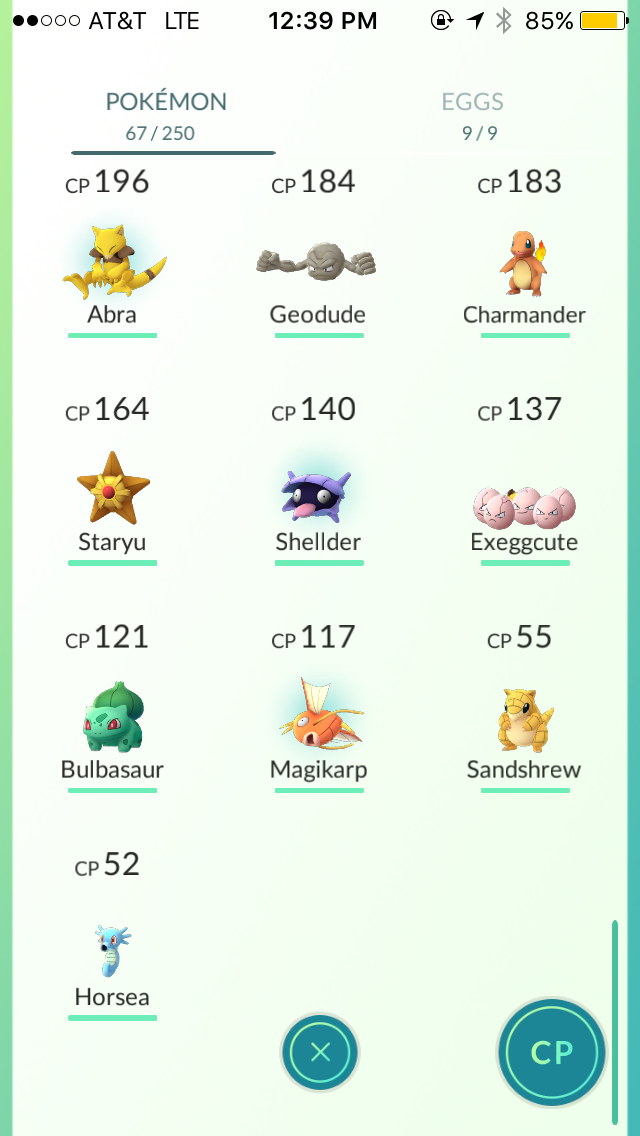Open the Geodude details
640x1136 pixels.
(x=318, y=263)
